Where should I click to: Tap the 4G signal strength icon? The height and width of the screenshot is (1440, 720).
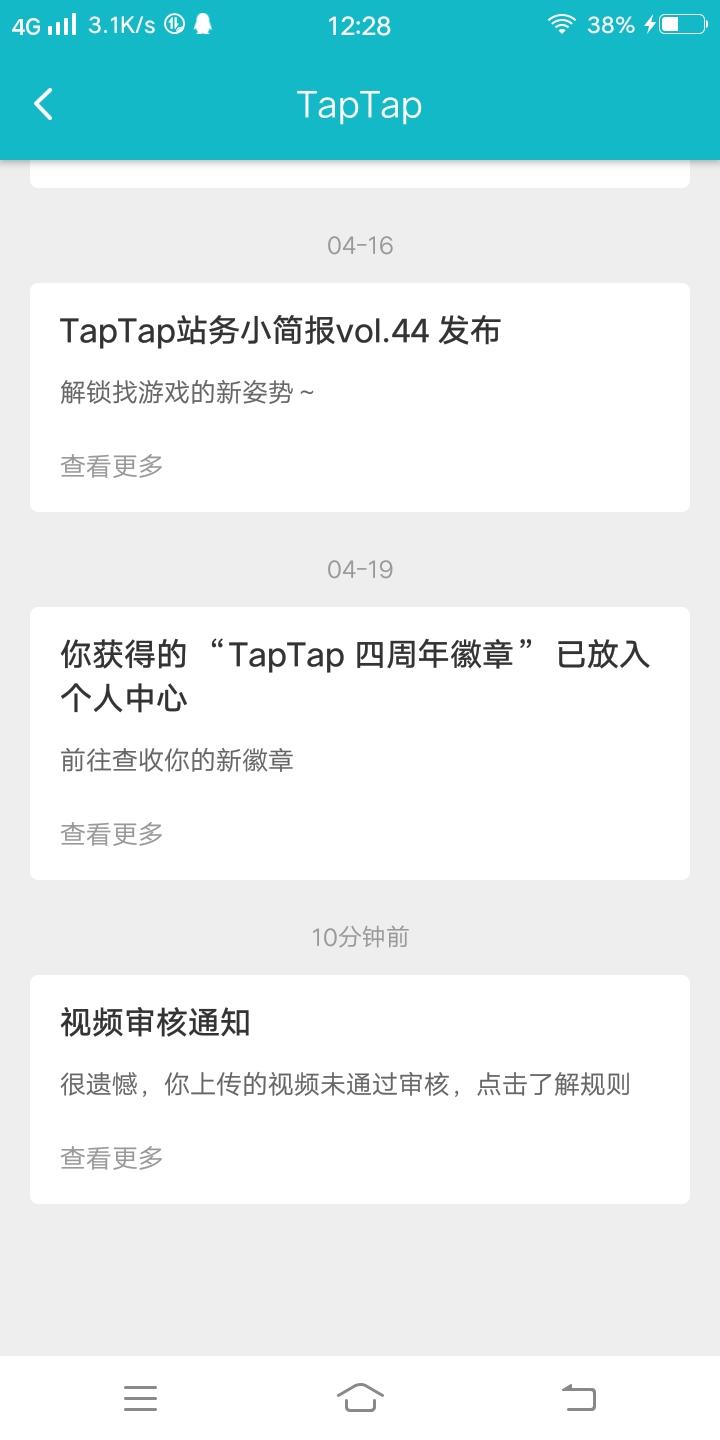click(45, 25)
